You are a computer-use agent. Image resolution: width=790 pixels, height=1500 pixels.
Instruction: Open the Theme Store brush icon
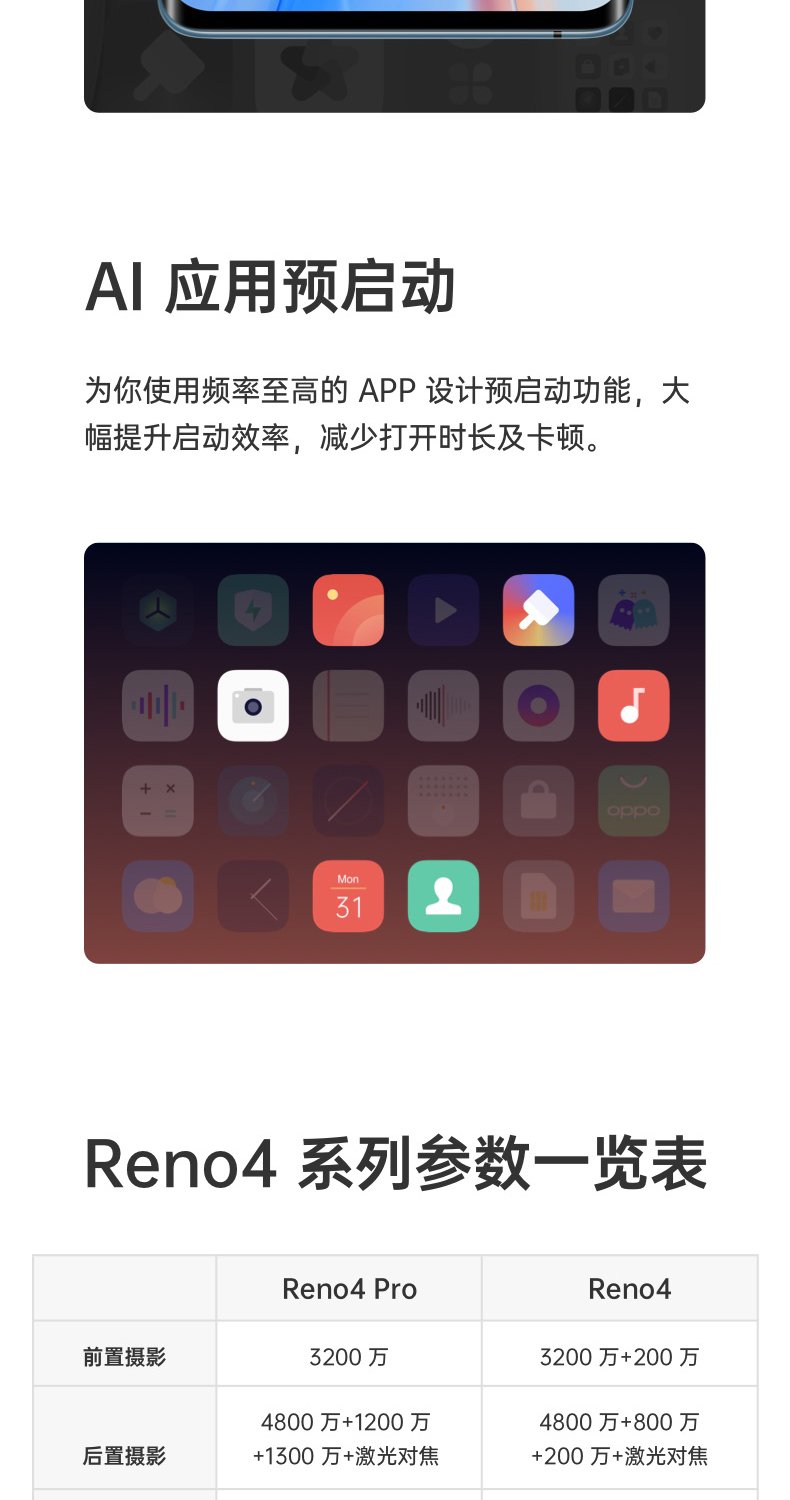point(538,610)
